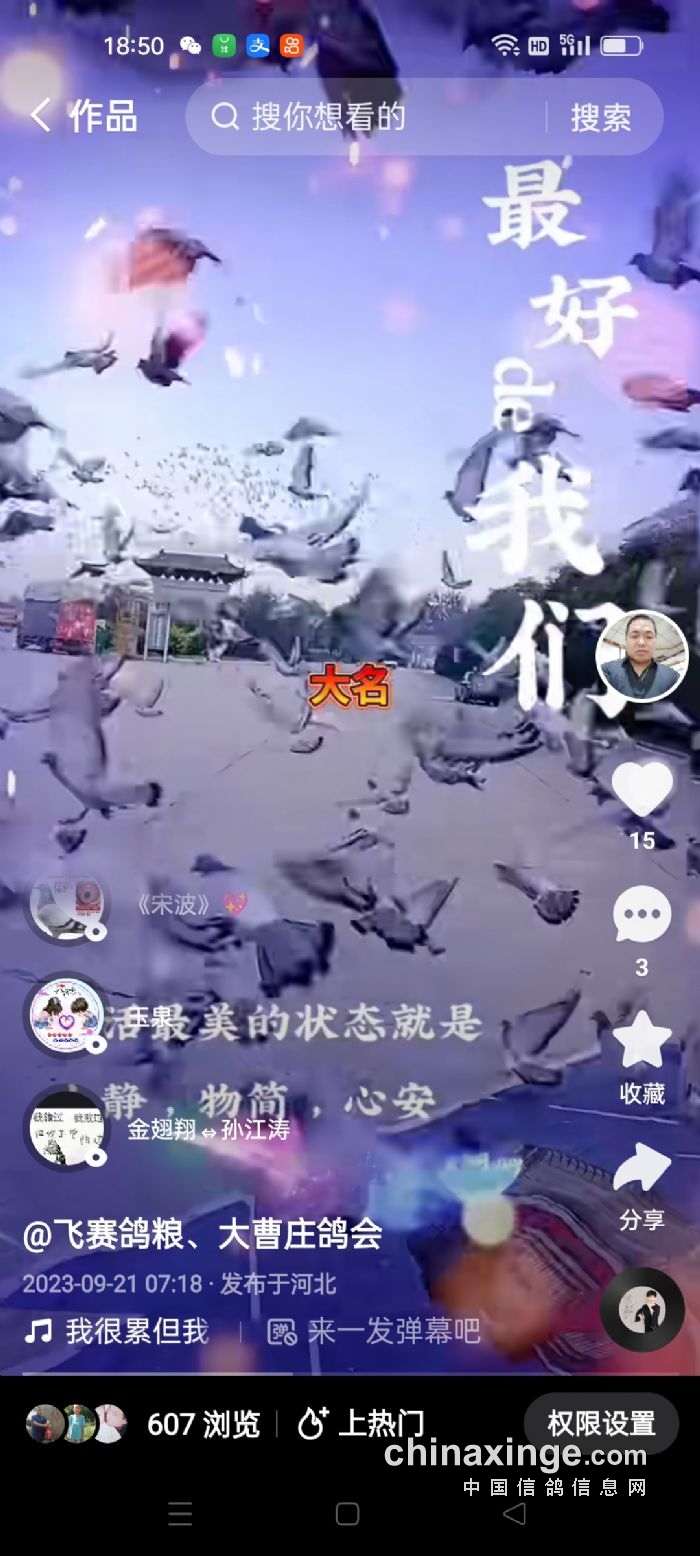
Task: Like this video with the heart
Action: (642, 790)
